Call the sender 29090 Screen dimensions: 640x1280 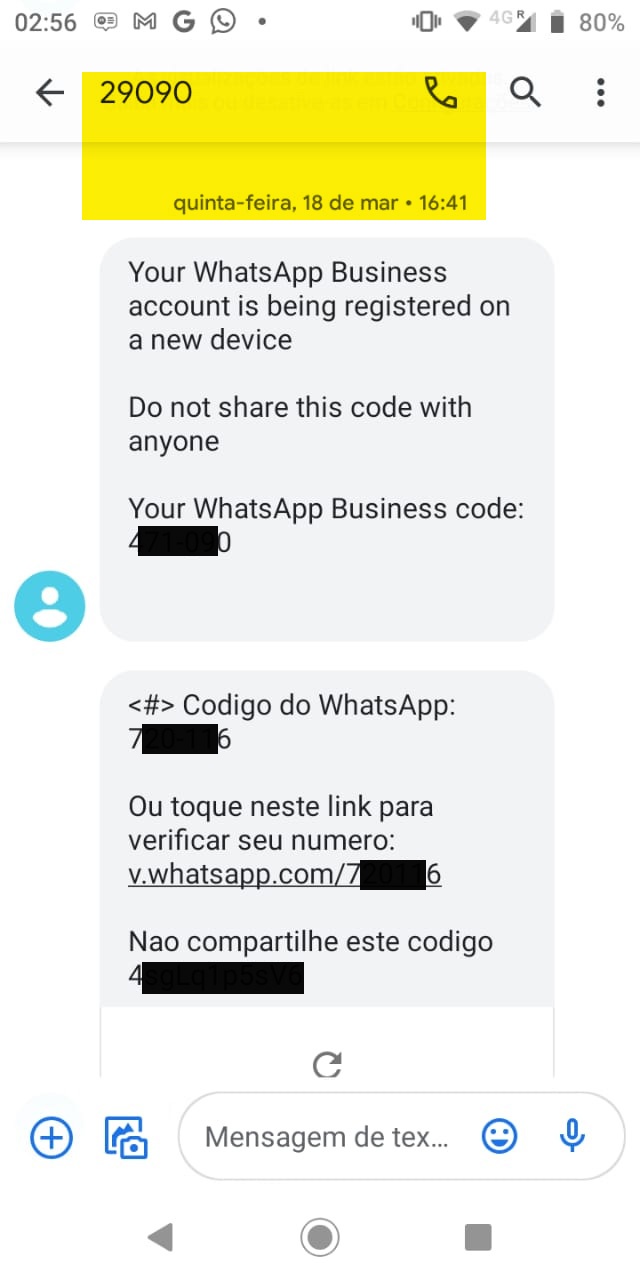(440, 93)
